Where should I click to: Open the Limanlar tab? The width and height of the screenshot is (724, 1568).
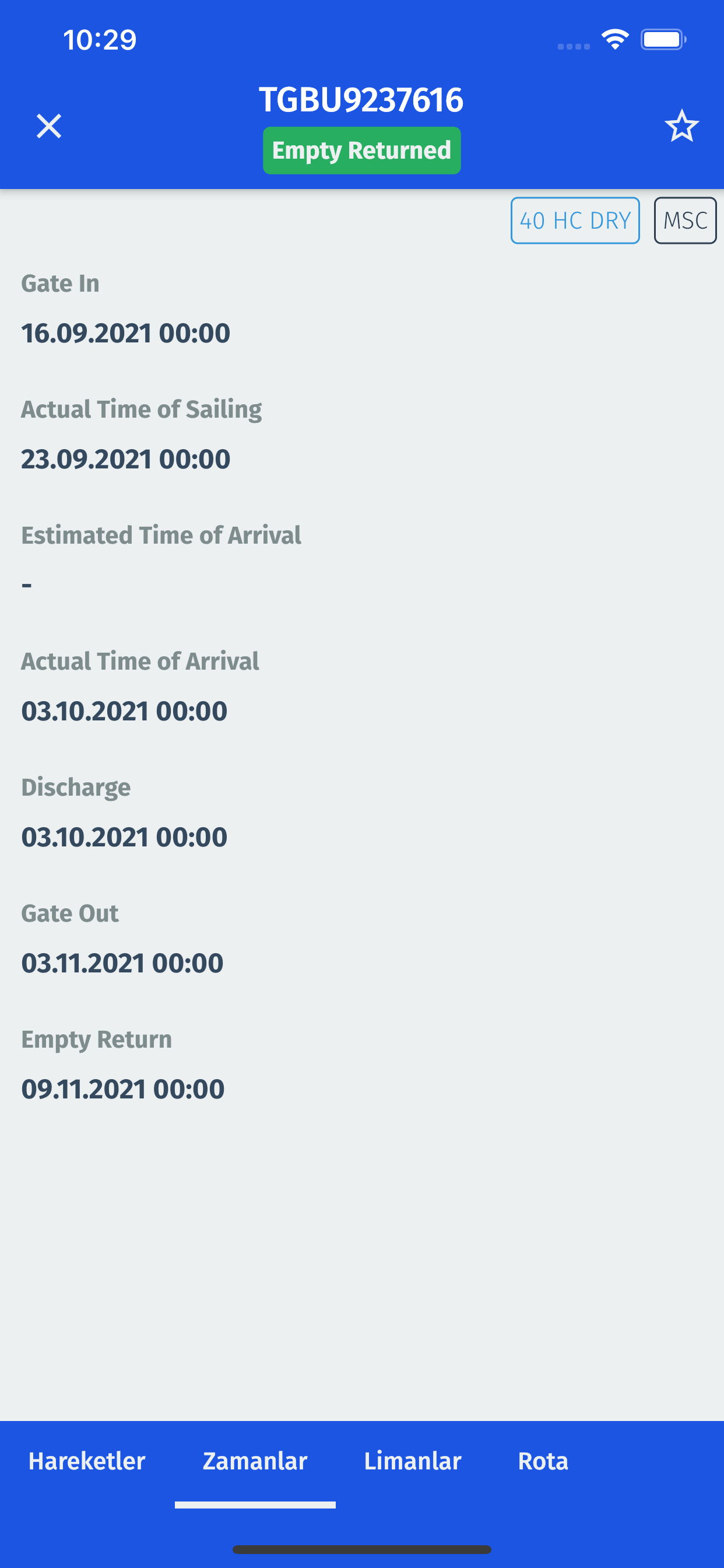(x=413, y=1461)
